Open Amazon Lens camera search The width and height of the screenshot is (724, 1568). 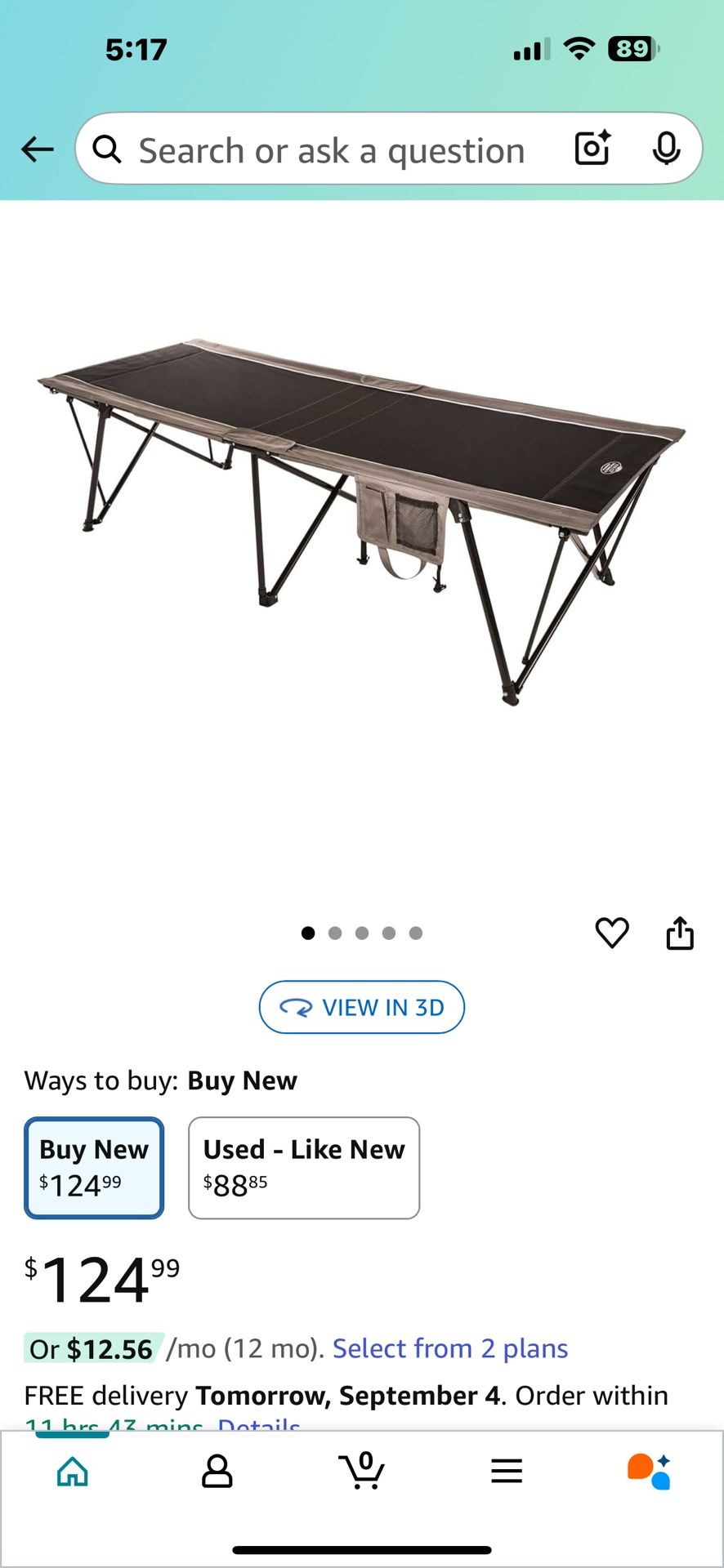tap(591, 149)
